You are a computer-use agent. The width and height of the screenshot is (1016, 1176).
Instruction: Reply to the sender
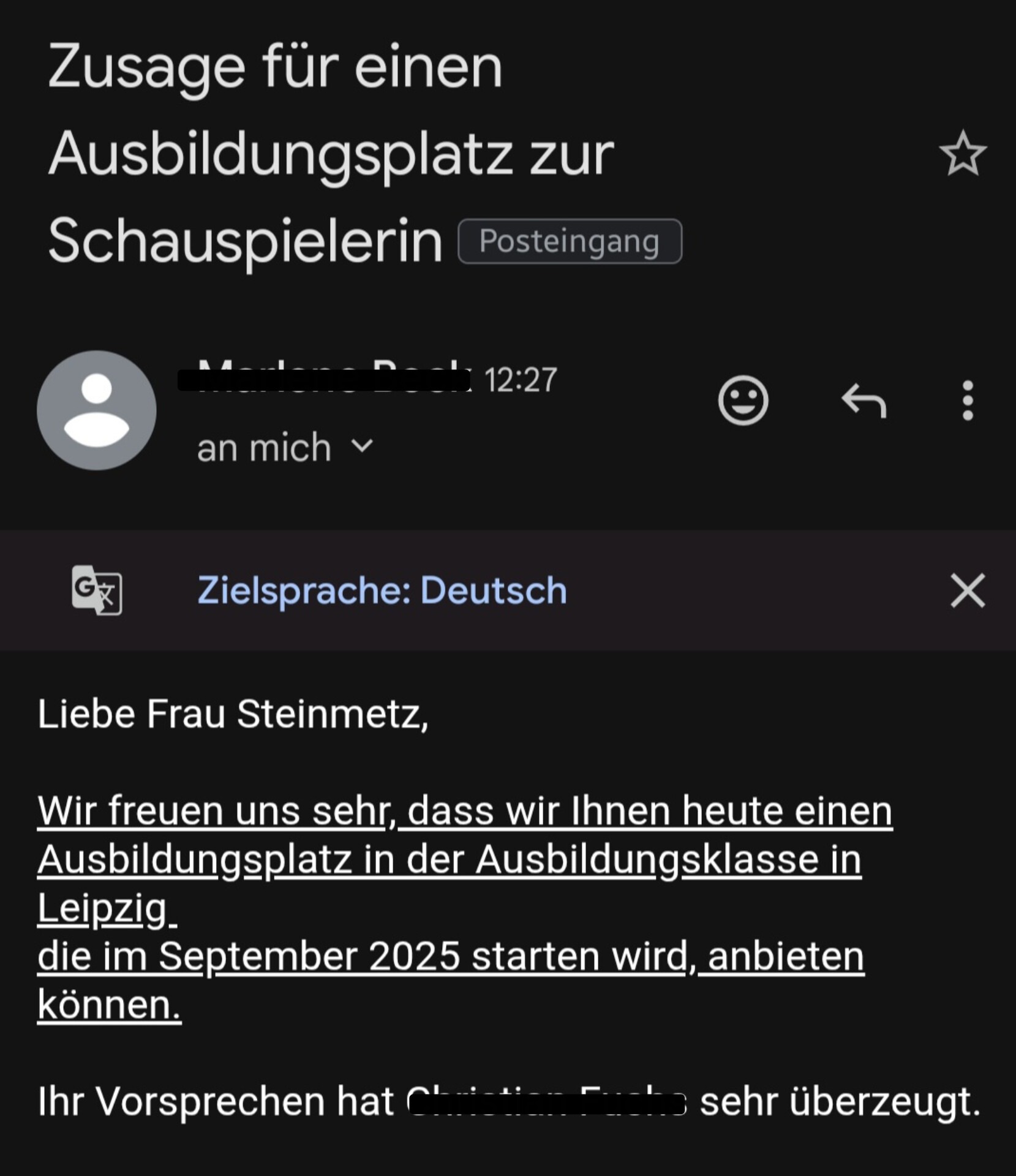(864, 401)
